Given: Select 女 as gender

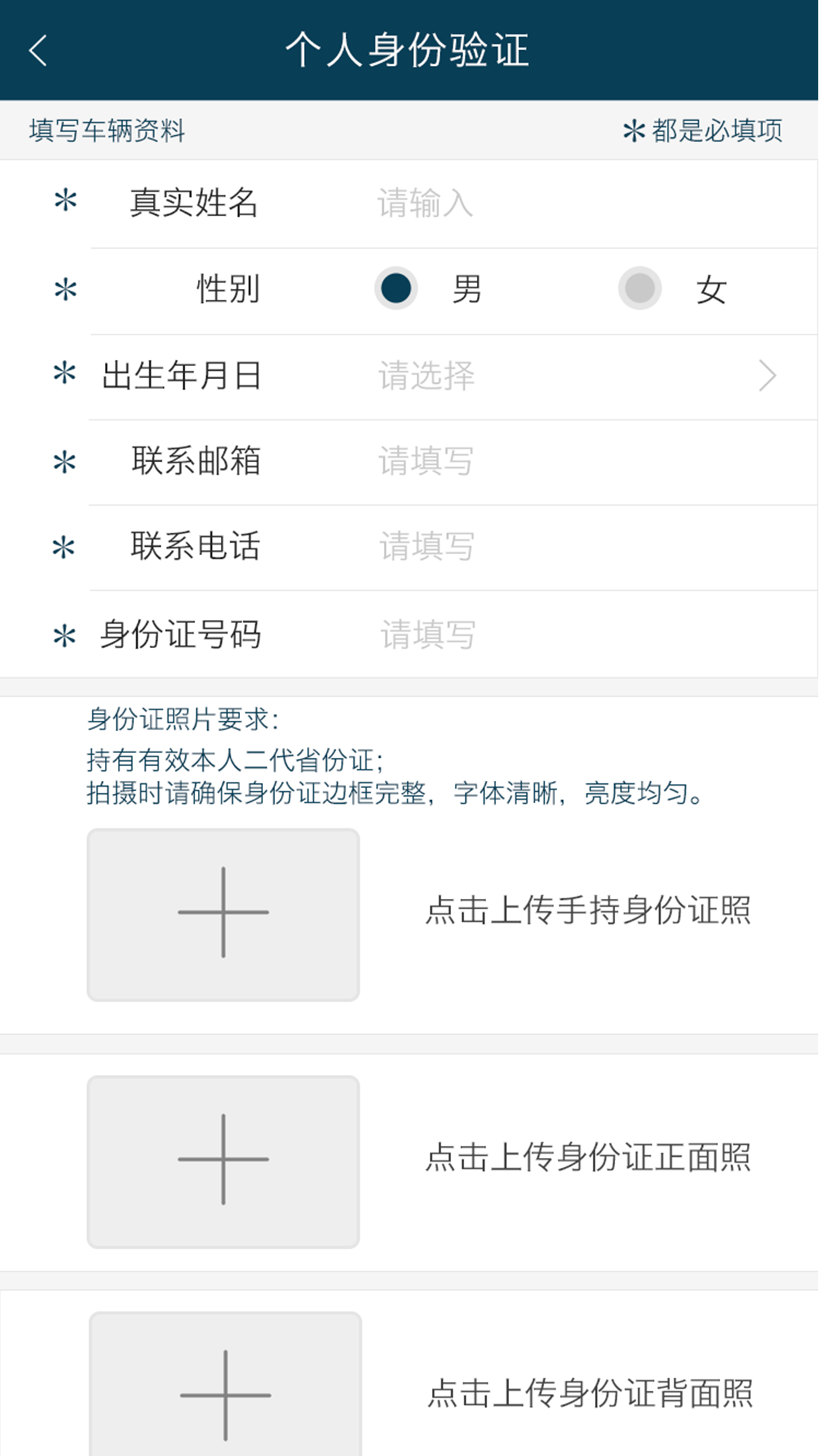Looking at the screenshot, I should click(640, 289).
